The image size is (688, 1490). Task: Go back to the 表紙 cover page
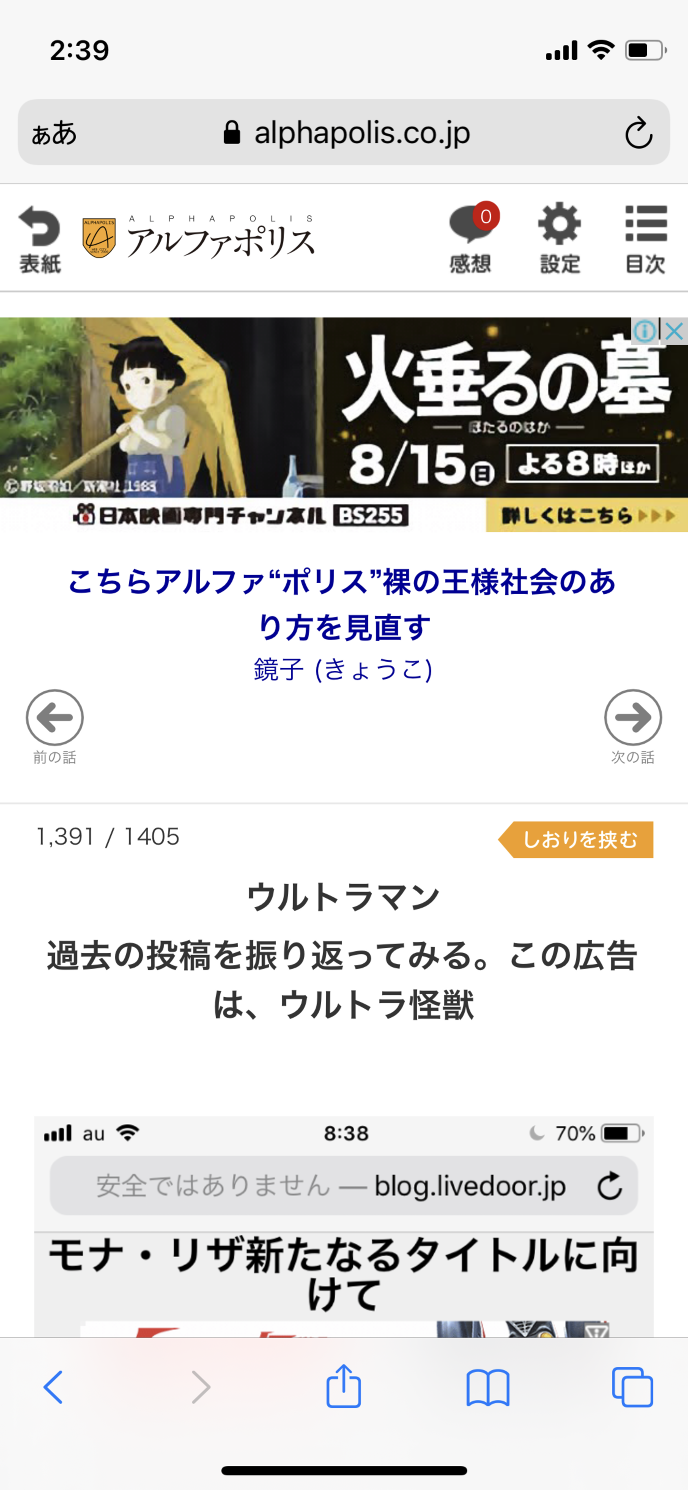pos(40,239)
